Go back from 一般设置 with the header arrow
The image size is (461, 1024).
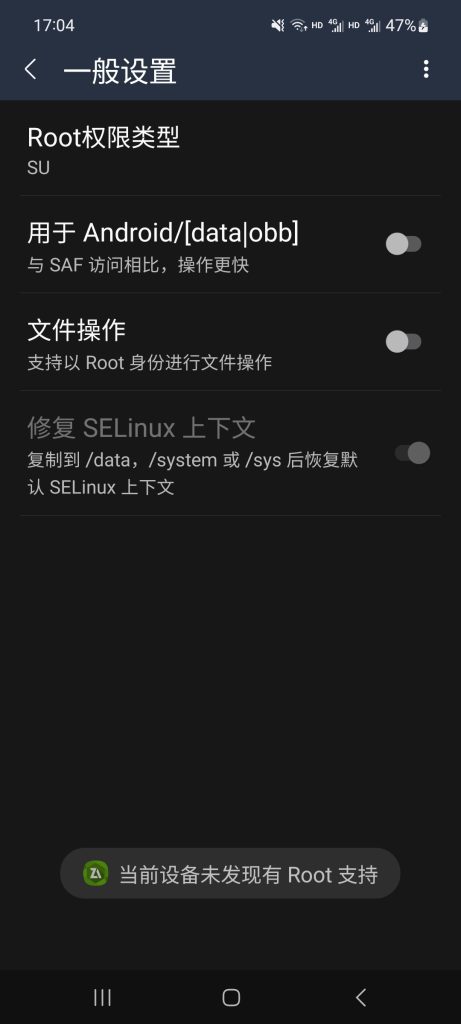tap(31, 69)
